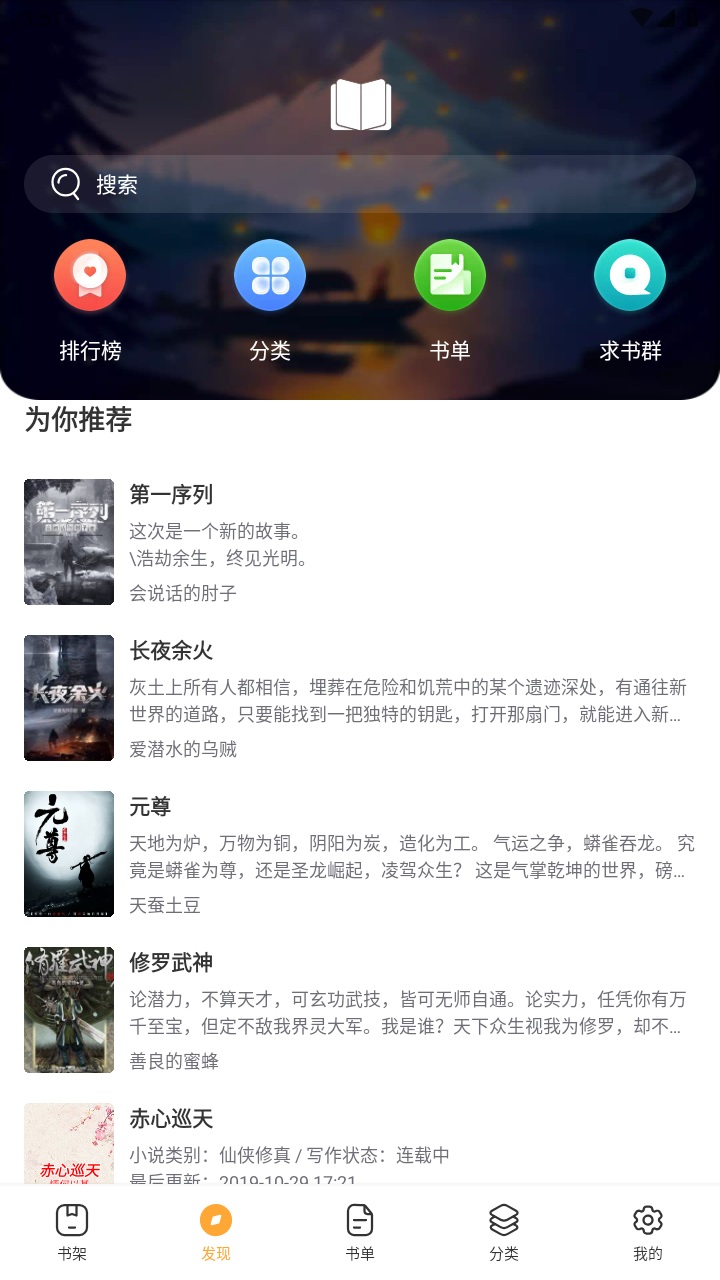Tap the 发现 discover icon in bottom bar
Viewport: 720px width, 1280px height.
click(x=215, y=1220)
